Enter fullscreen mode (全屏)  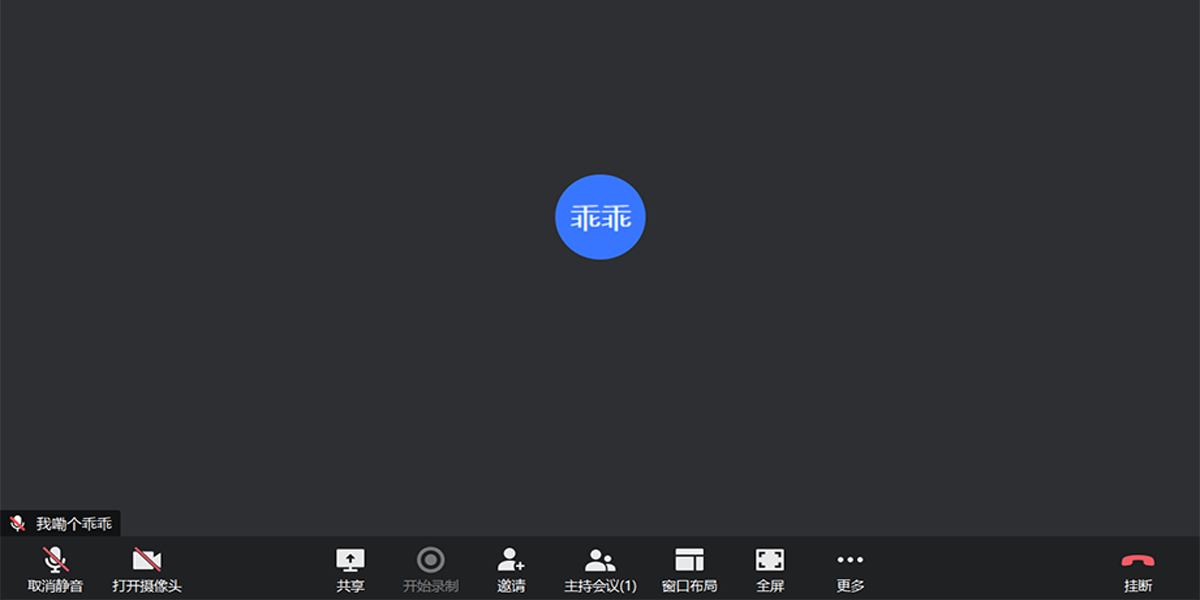click(x=770, y=568)
